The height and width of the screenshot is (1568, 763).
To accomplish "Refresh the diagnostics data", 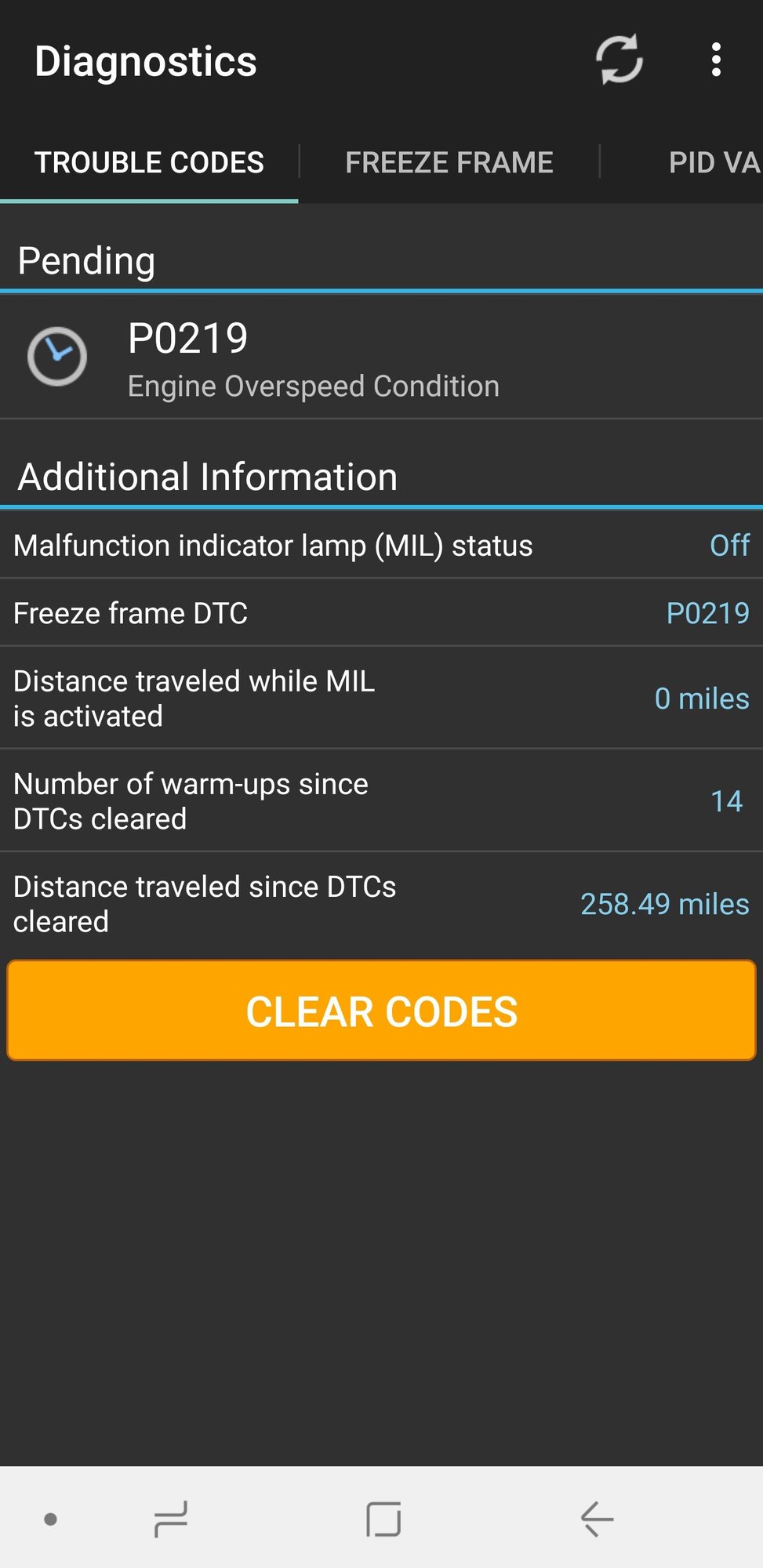I will pyautogui.click(x=619, y=60).
